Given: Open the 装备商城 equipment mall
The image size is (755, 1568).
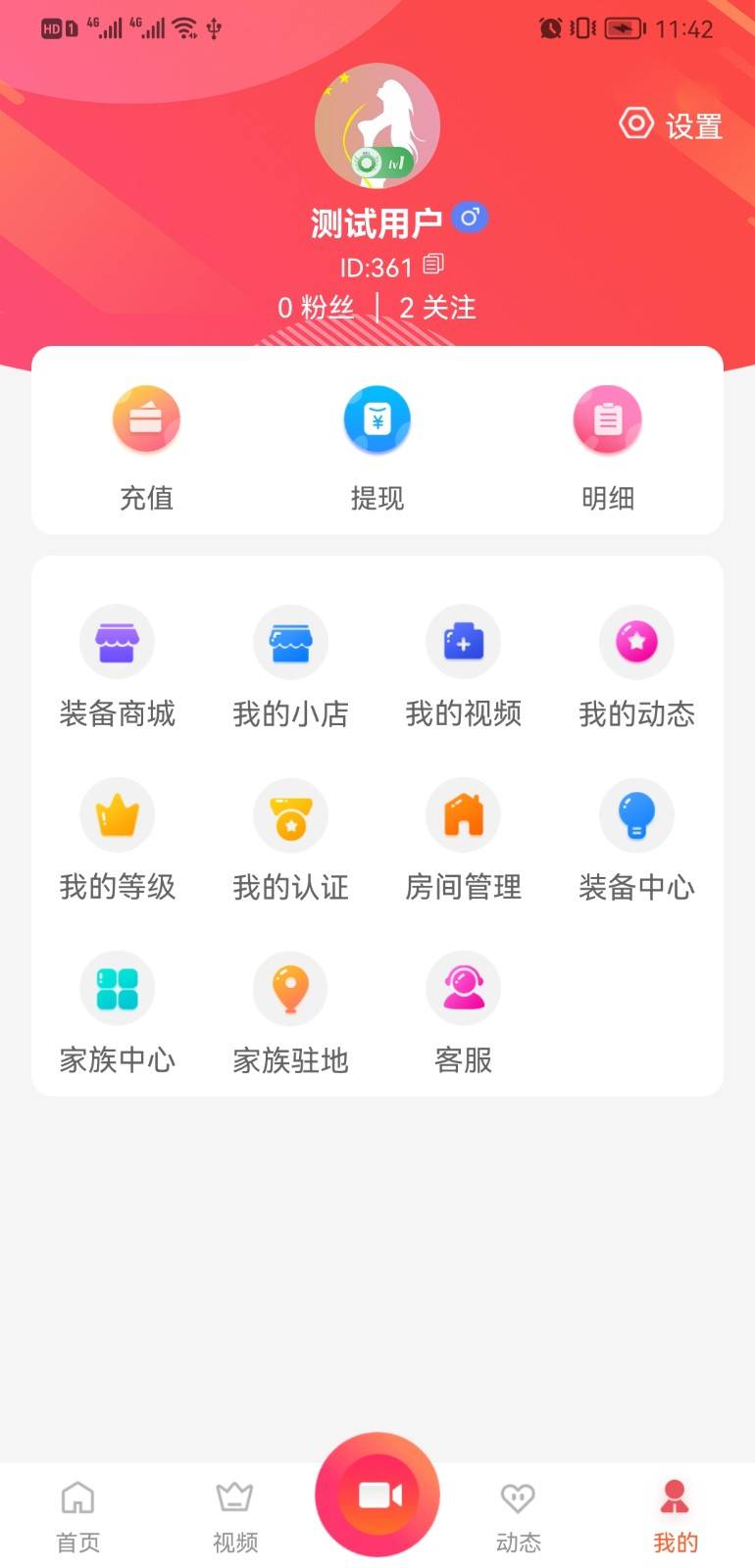Looking at the screenshot, I should (x=117, y=666).
